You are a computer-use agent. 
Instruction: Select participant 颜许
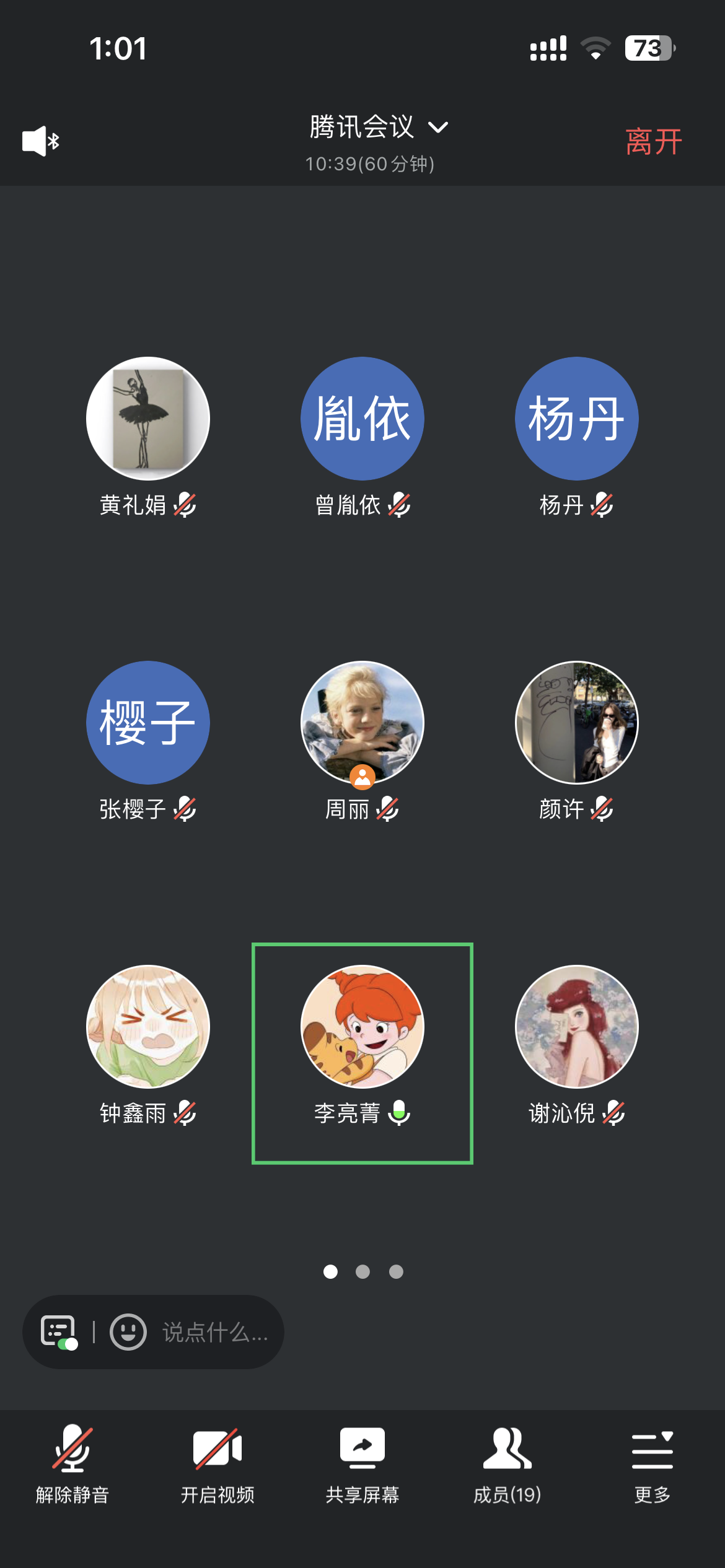pos(576,723)
